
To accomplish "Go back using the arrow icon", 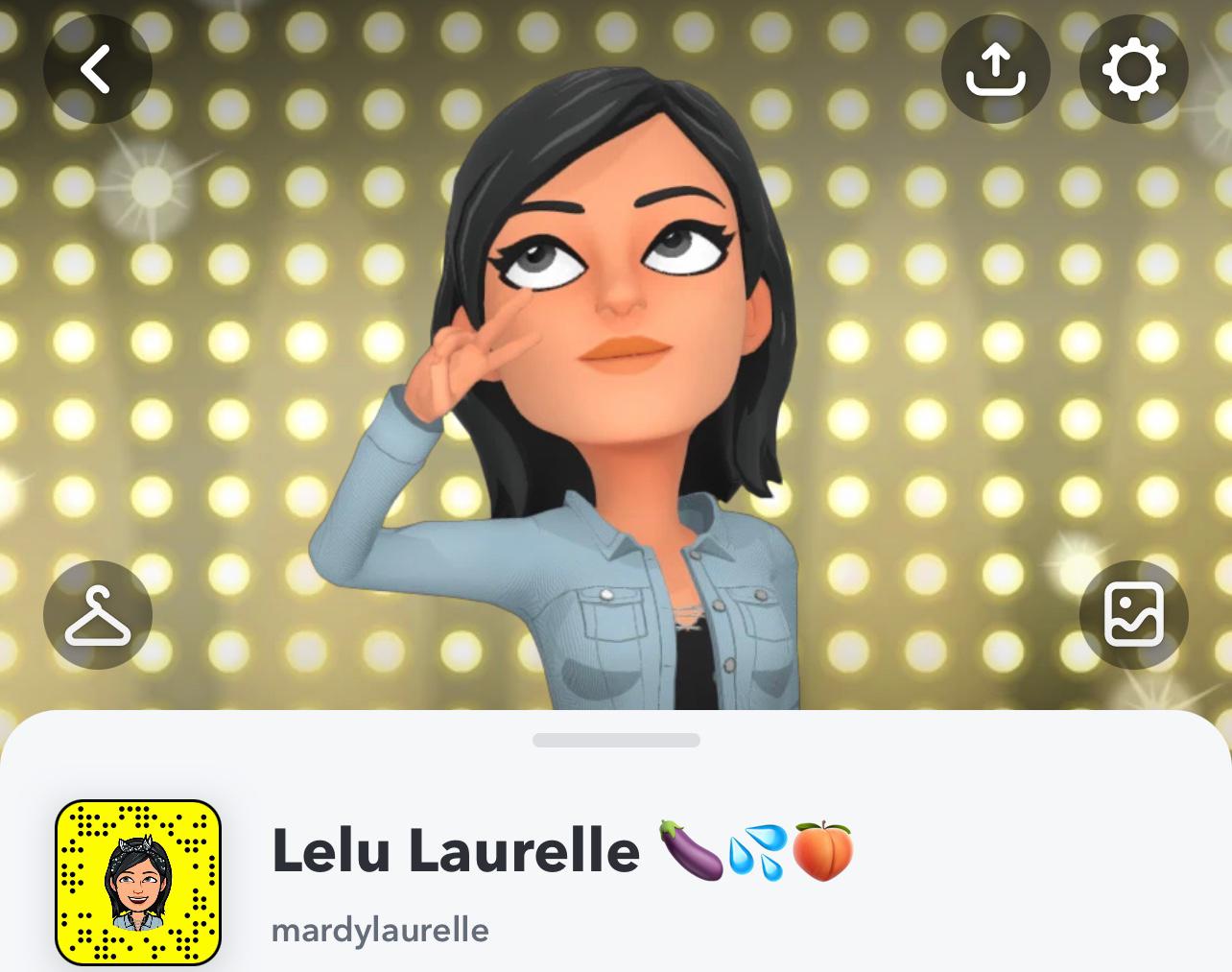I will tap(97, 69).
